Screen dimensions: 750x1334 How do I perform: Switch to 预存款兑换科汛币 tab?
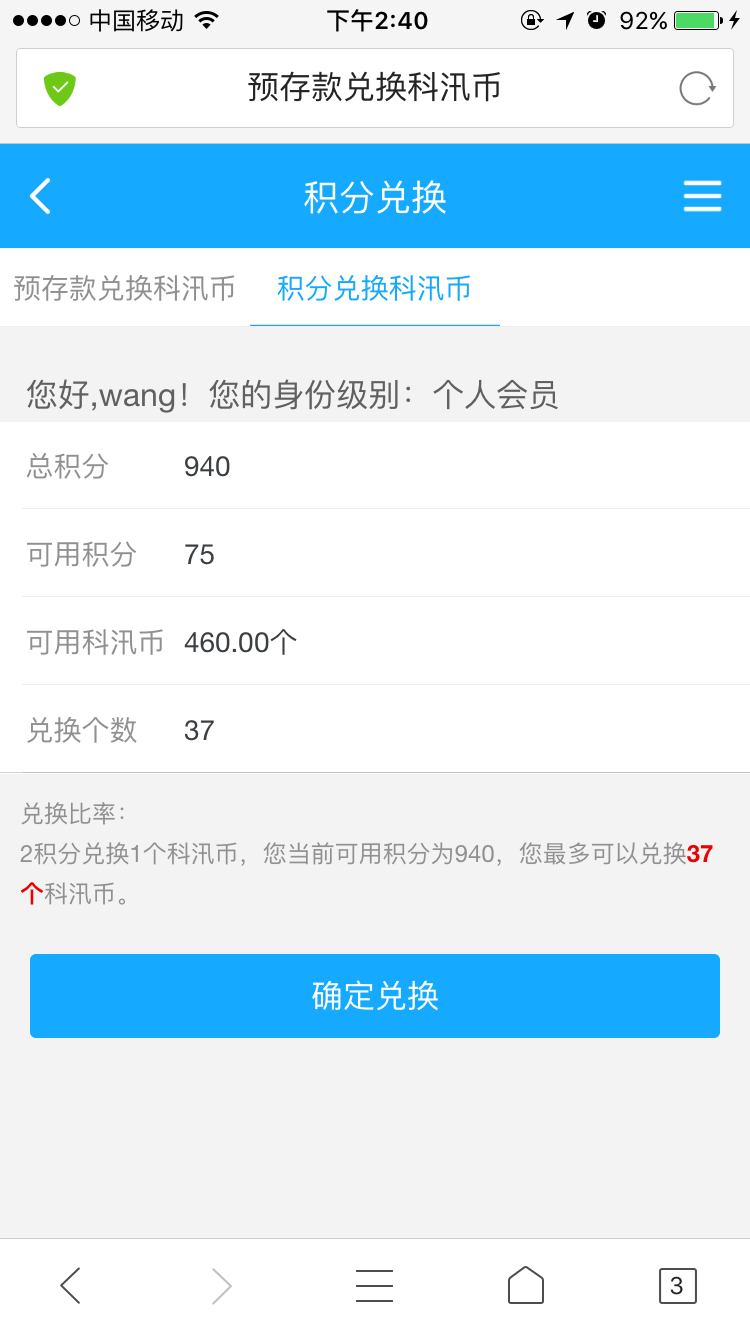click(x=125, y=289)
